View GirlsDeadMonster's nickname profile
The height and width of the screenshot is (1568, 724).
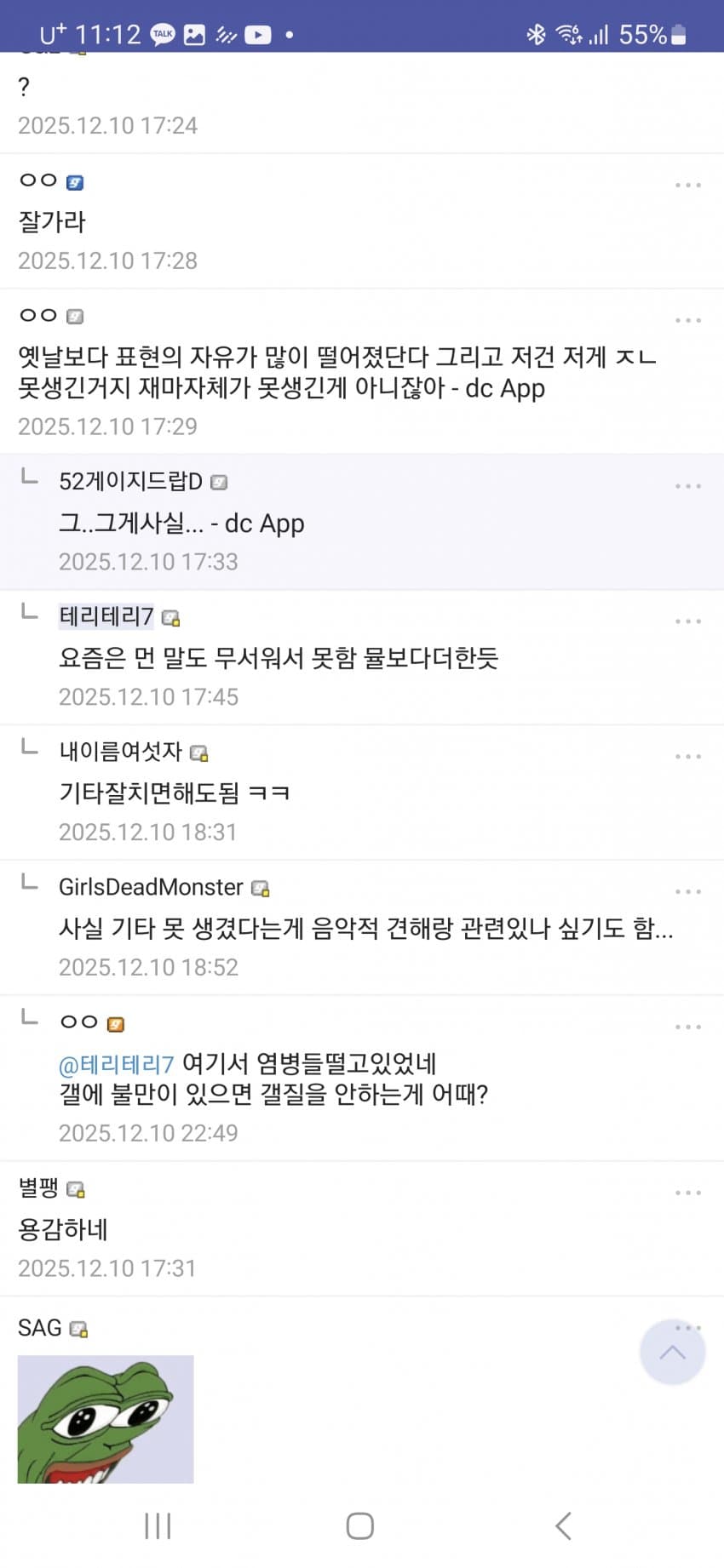pyautogui.click(x=151, y=887)
